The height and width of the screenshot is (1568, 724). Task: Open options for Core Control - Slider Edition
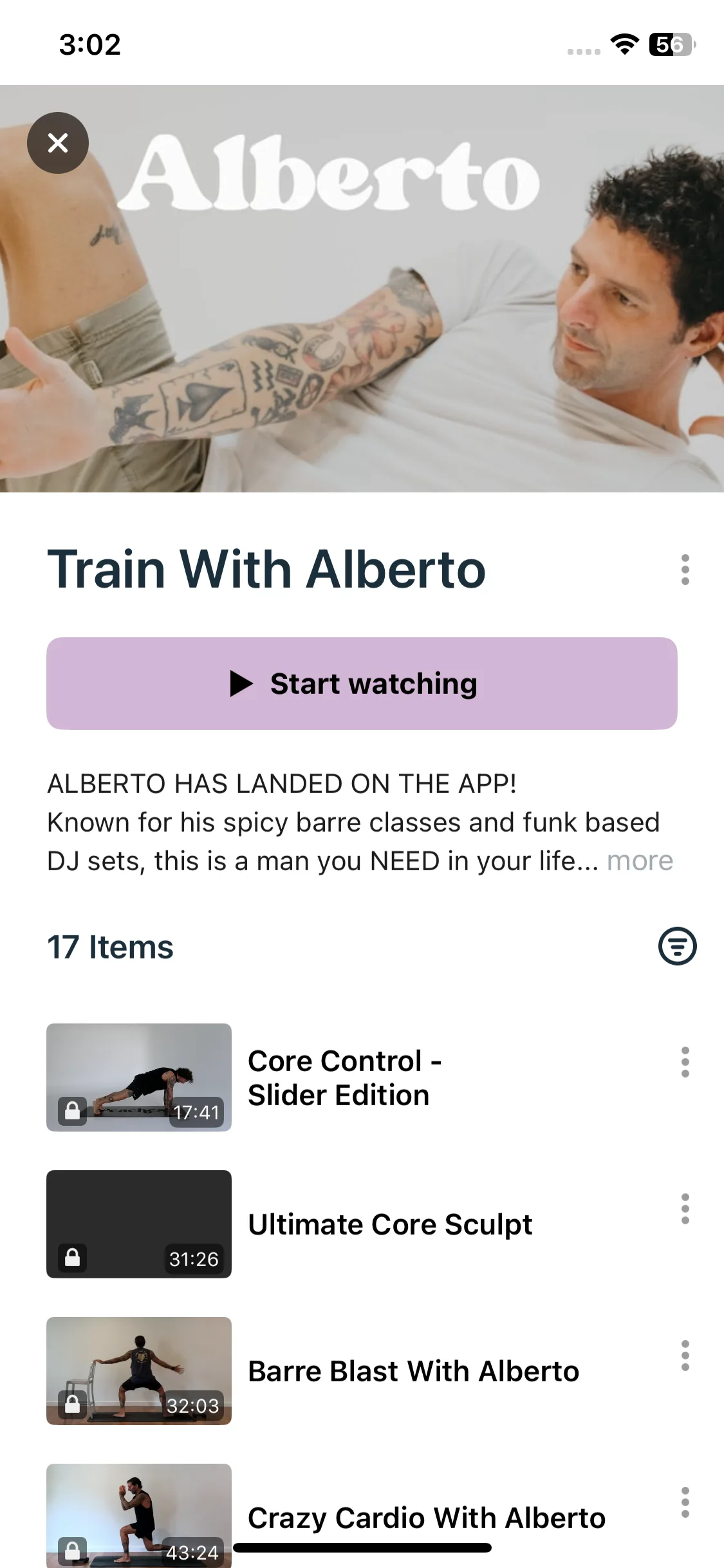pyautogui.click(x=685, y=1062)
